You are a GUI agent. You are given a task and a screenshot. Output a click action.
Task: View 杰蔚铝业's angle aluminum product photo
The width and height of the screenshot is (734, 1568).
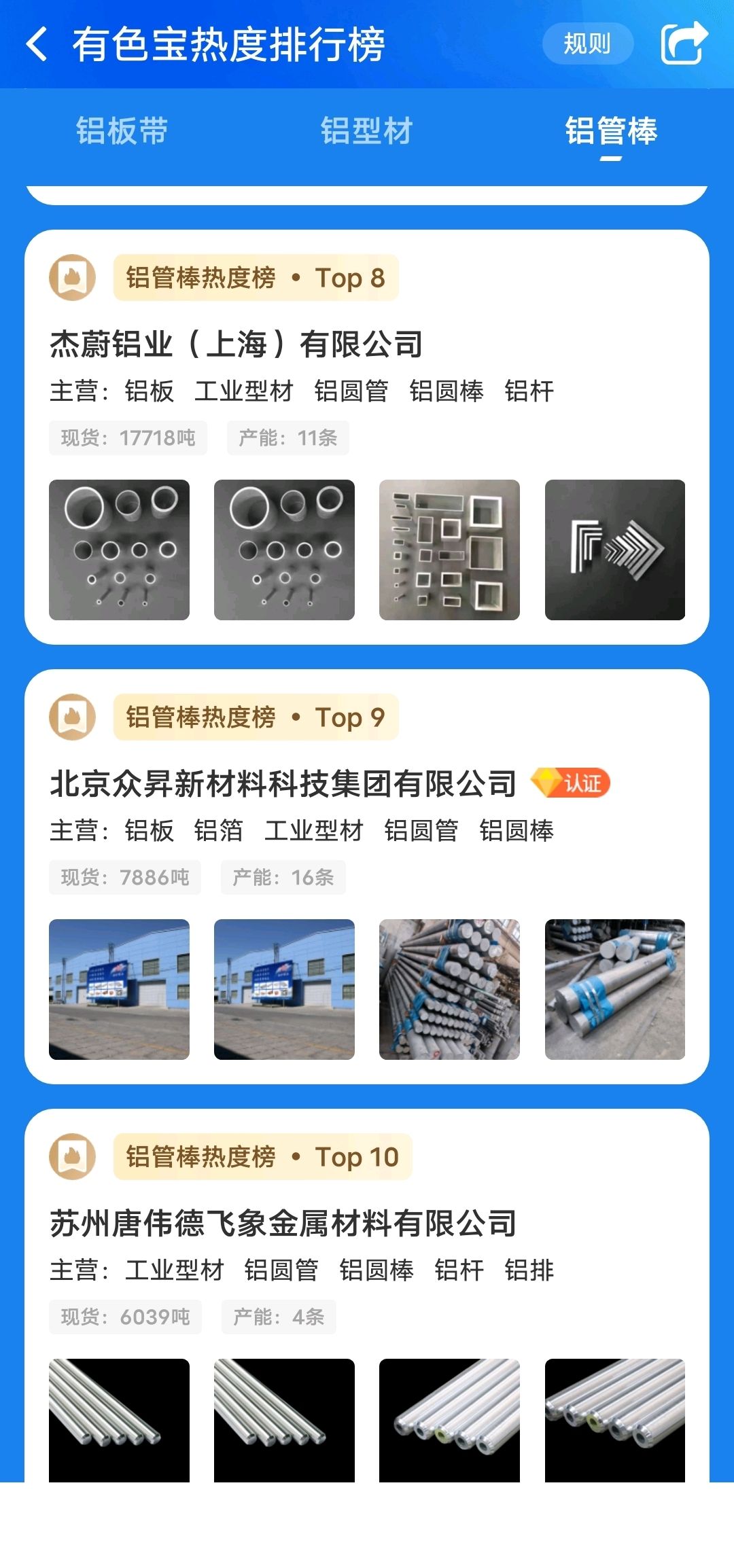coord(615,550)
